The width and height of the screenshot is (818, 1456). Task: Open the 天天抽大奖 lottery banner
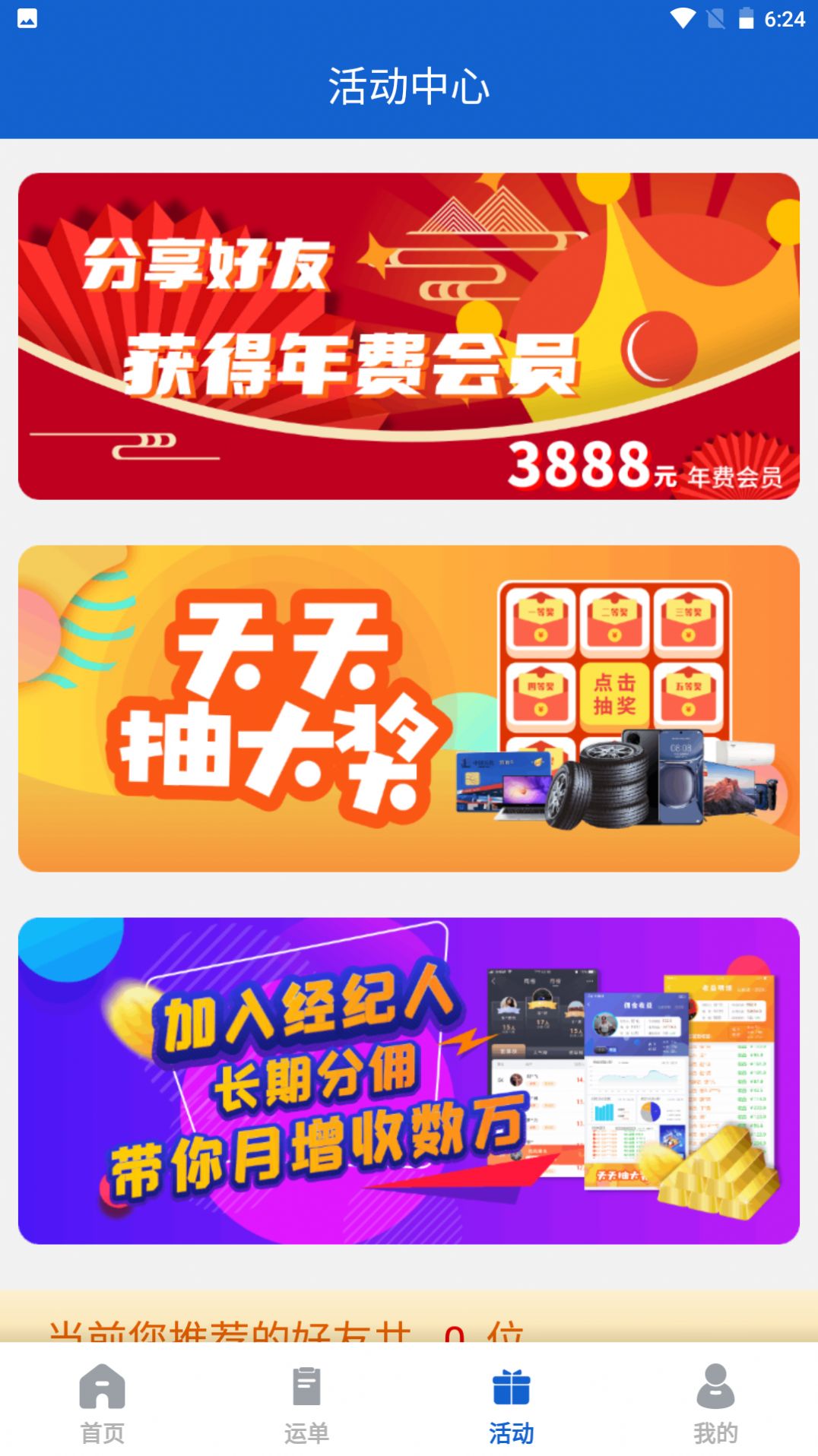(409, 708)
